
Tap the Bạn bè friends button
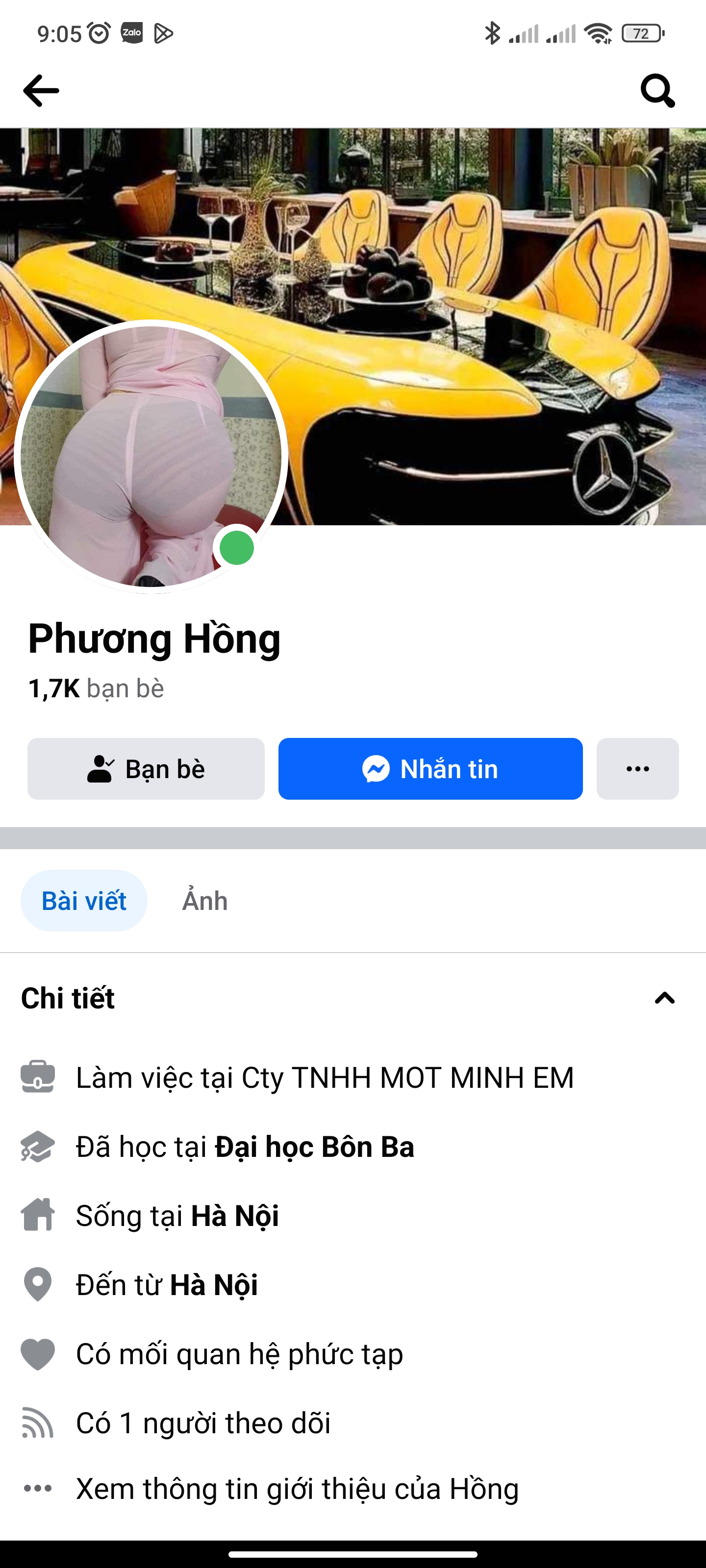(146, 769)
